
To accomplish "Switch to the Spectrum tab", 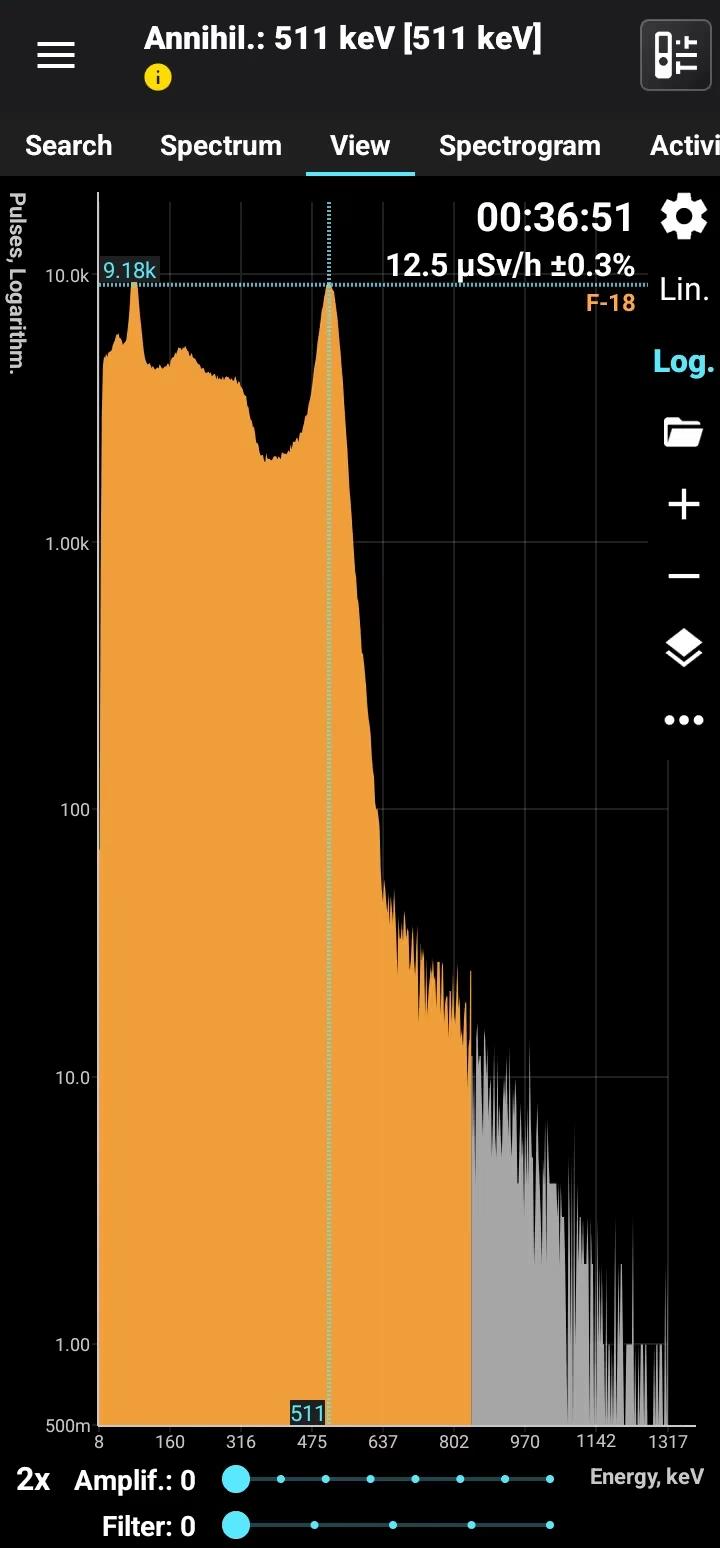I will click(x=221, y=146).
